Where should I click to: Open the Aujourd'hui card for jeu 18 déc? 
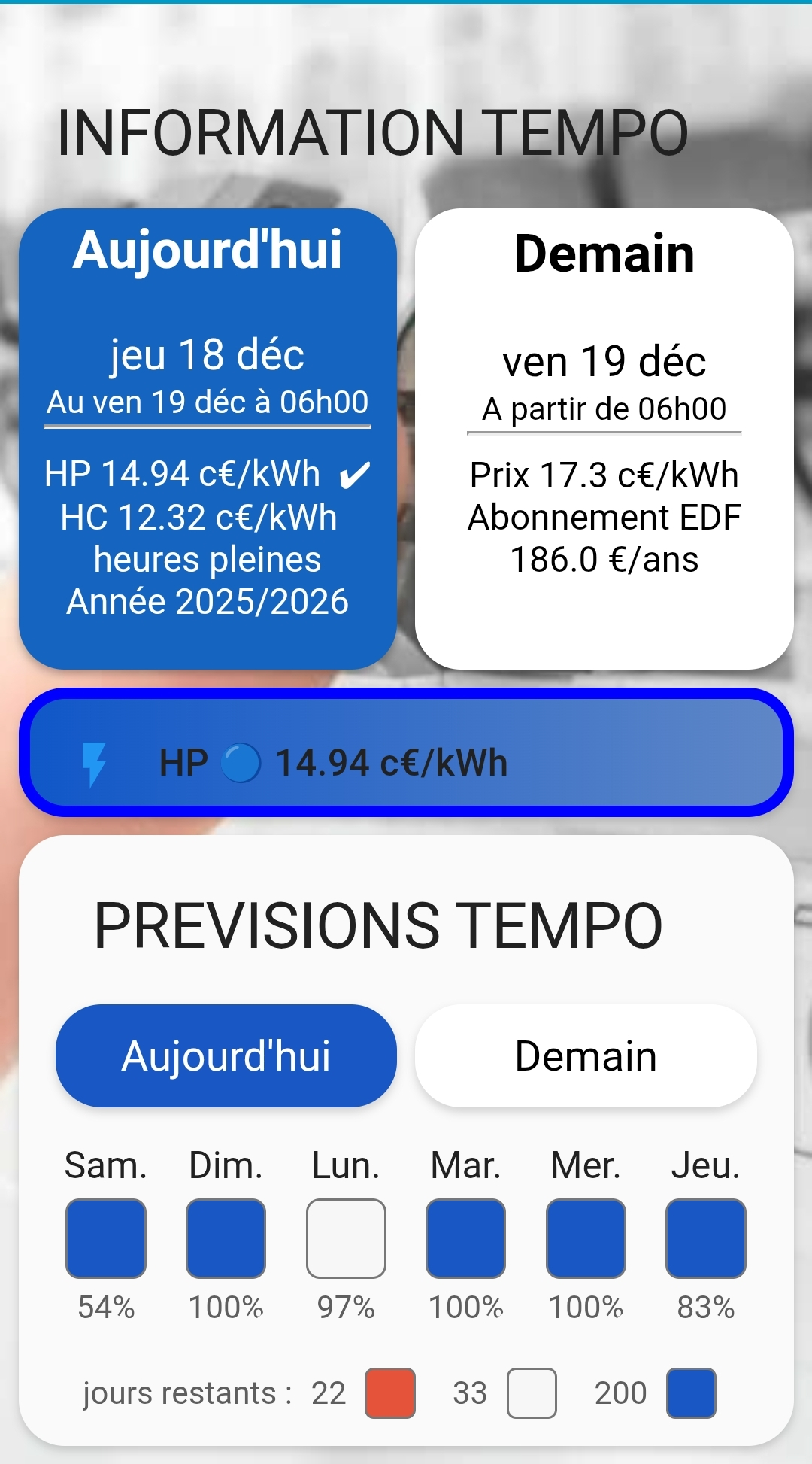(208, 439)
